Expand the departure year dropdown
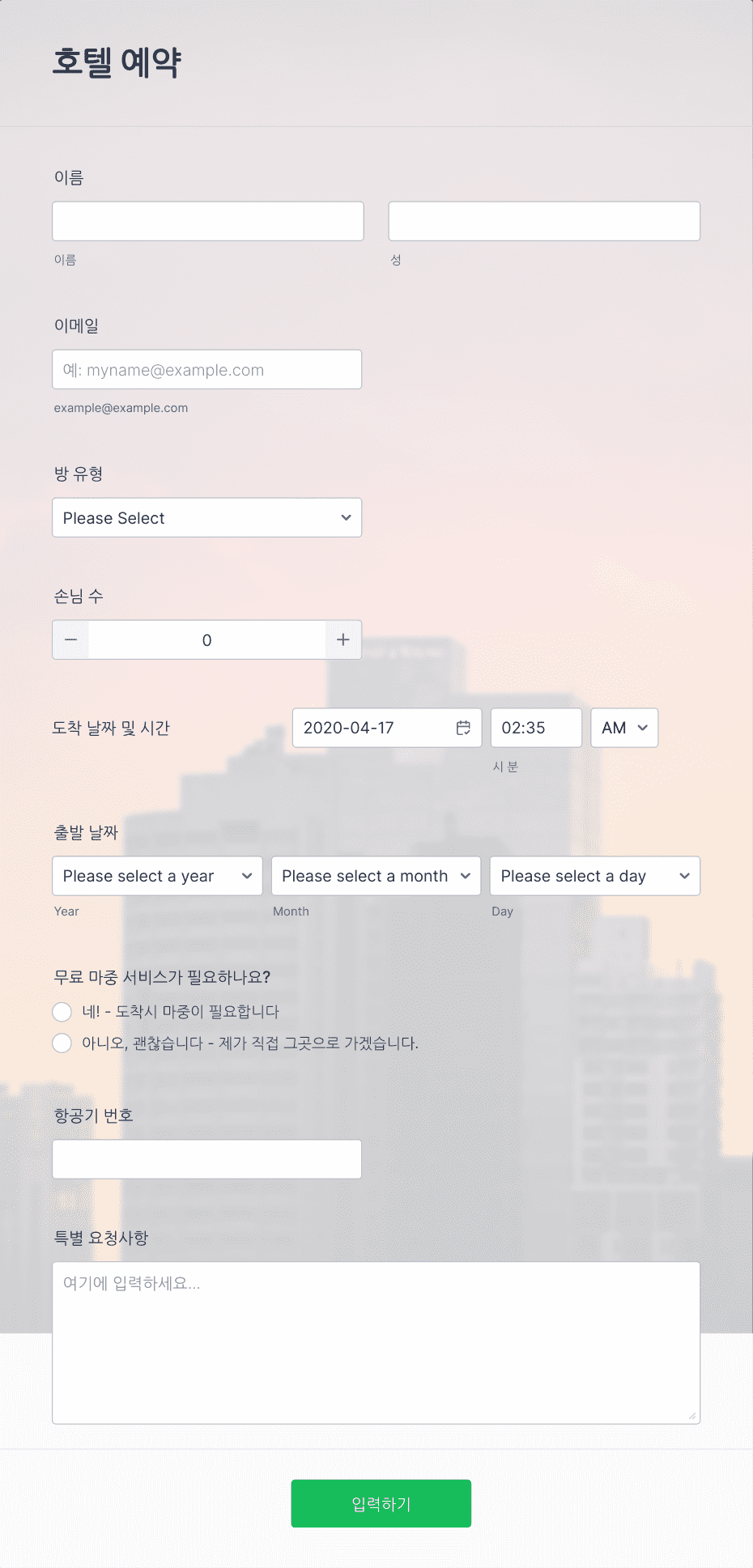The width and height of the screenshot is (753, 1568). coord(158,876)
